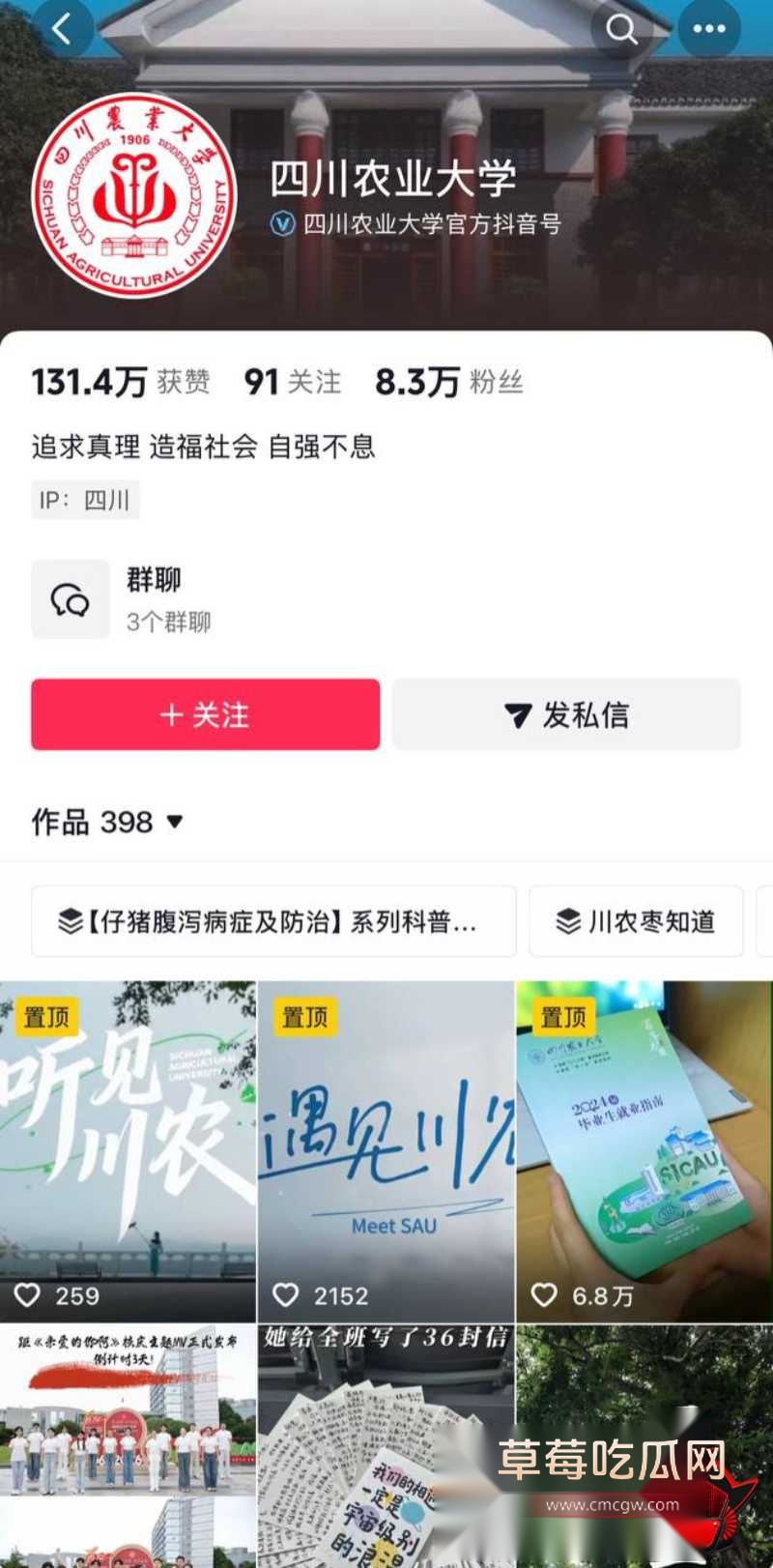Open search via the magnifier icon

pos(621,29)
